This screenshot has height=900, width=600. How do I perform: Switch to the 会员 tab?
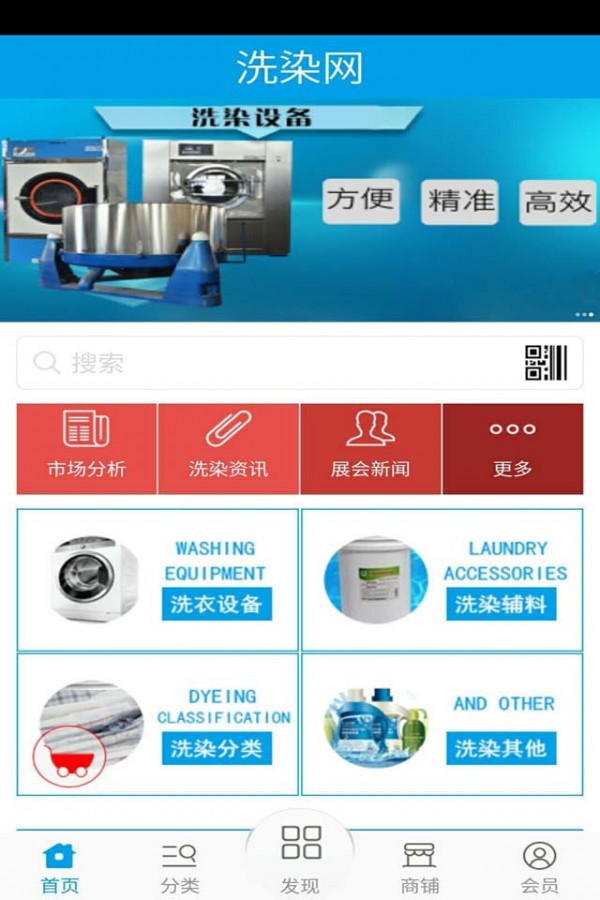(540, 867)
